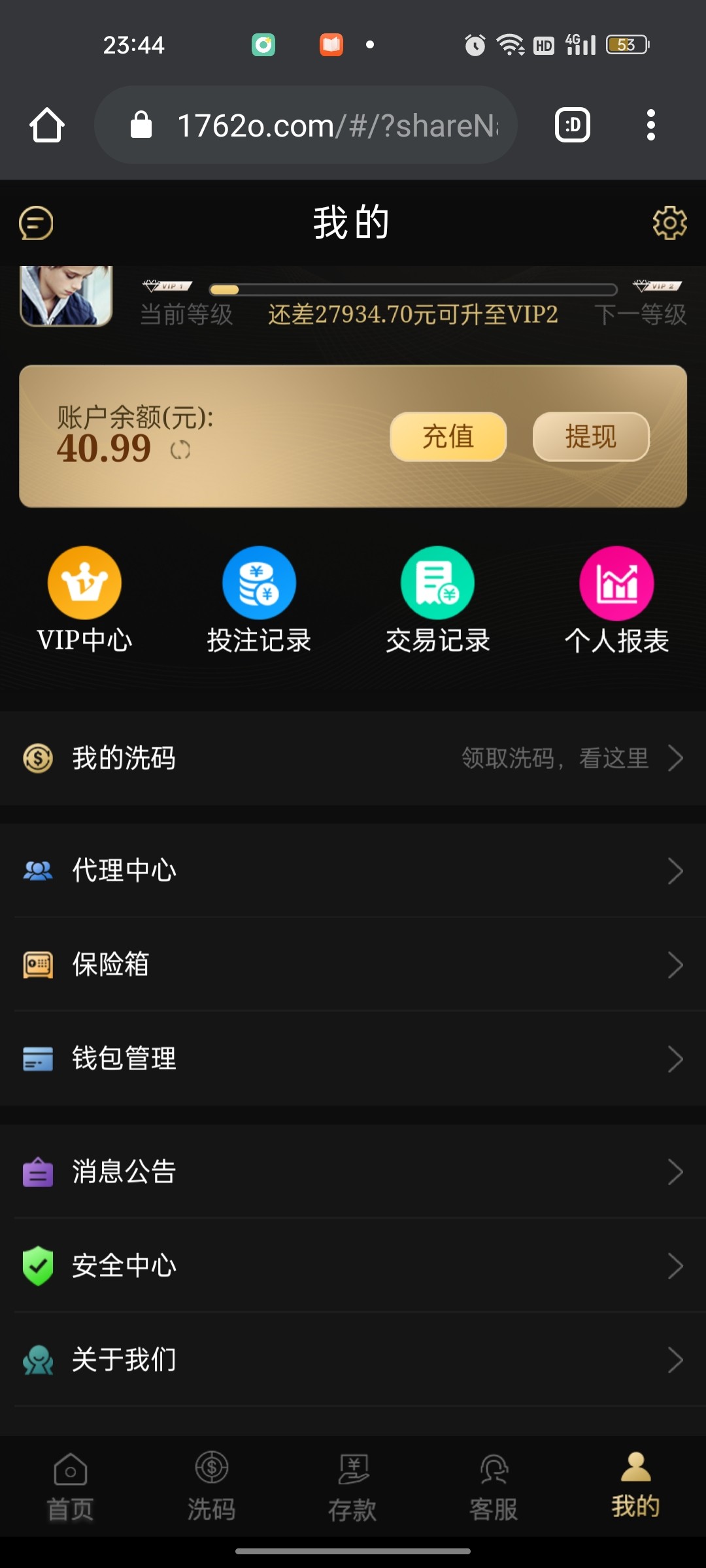Open the browser overflow menu
This screenshot has height=1568, width=706.
[650, 125]
